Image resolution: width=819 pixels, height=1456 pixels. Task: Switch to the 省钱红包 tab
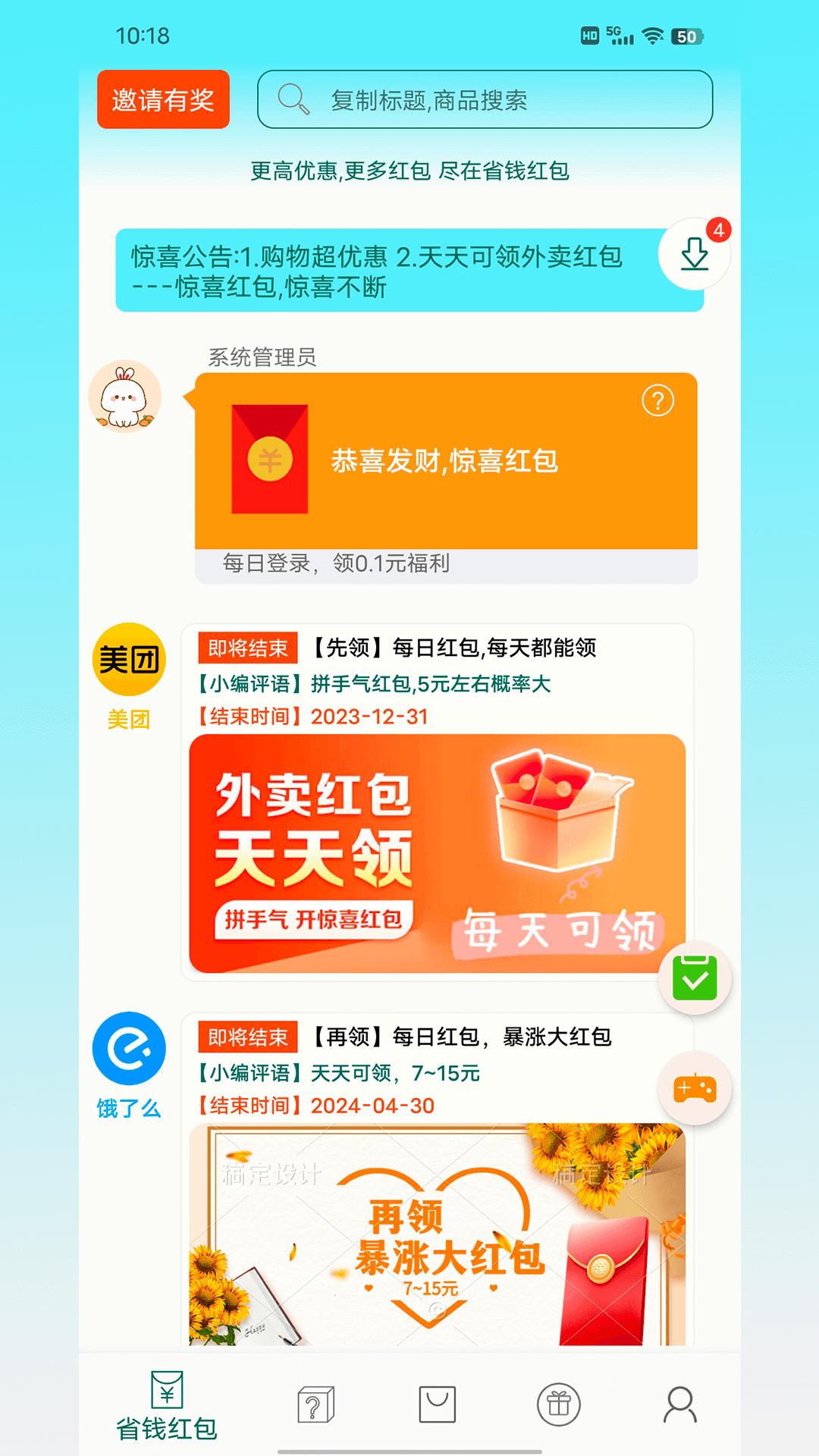[x=167, y=1405]
